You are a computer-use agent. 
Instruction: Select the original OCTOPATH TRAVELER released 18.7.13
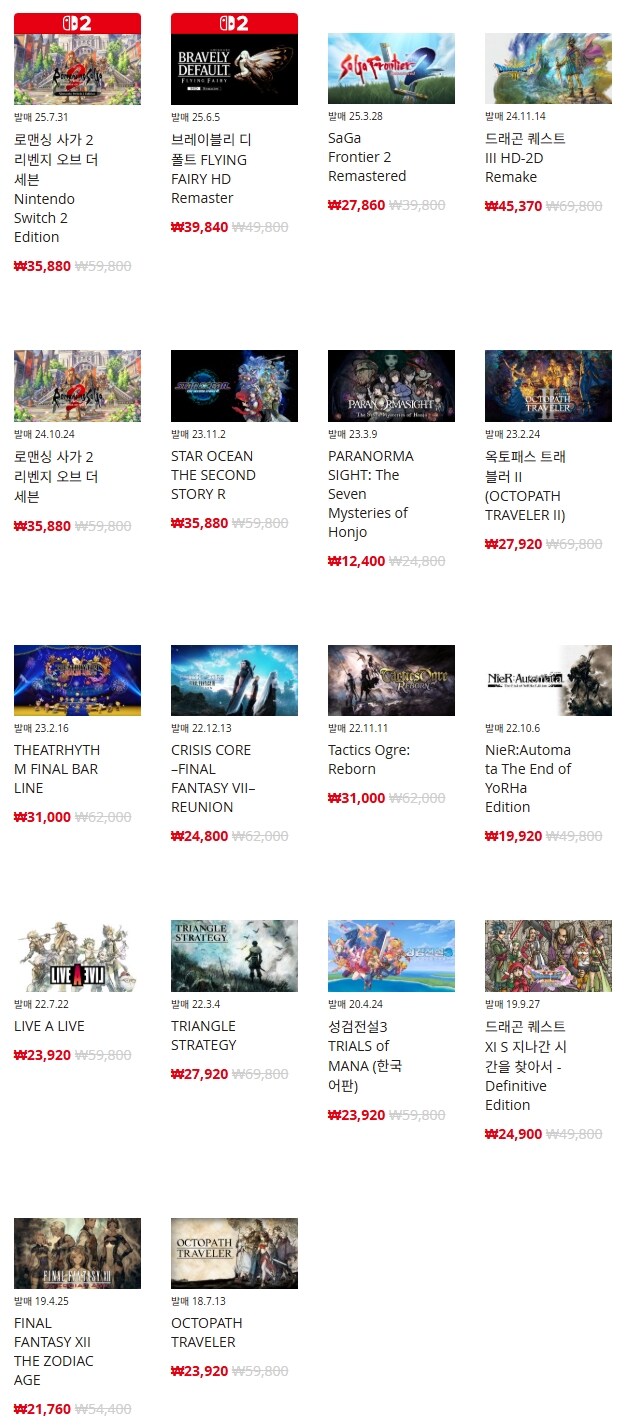[x=234, y=1253]
